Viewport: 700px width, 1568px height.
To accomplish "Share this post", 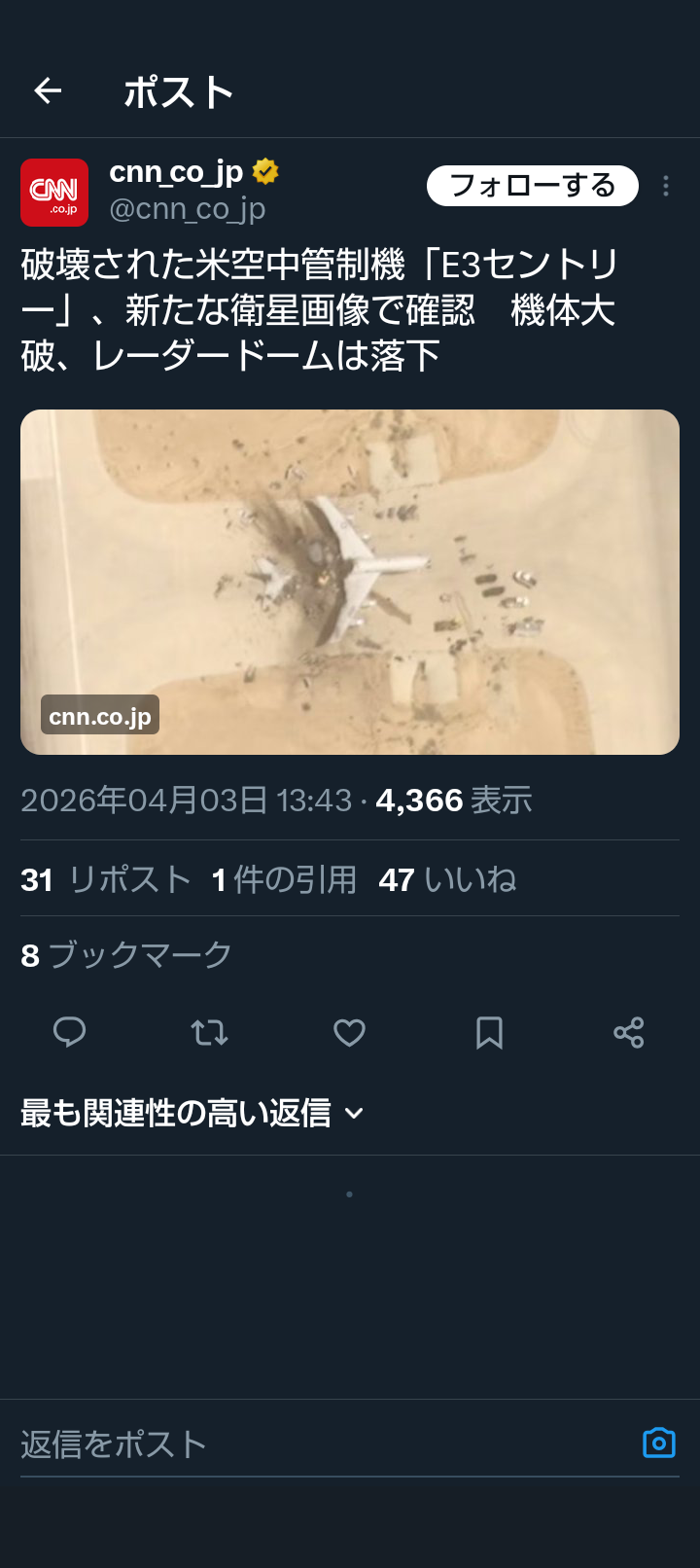I will 629,1032.
